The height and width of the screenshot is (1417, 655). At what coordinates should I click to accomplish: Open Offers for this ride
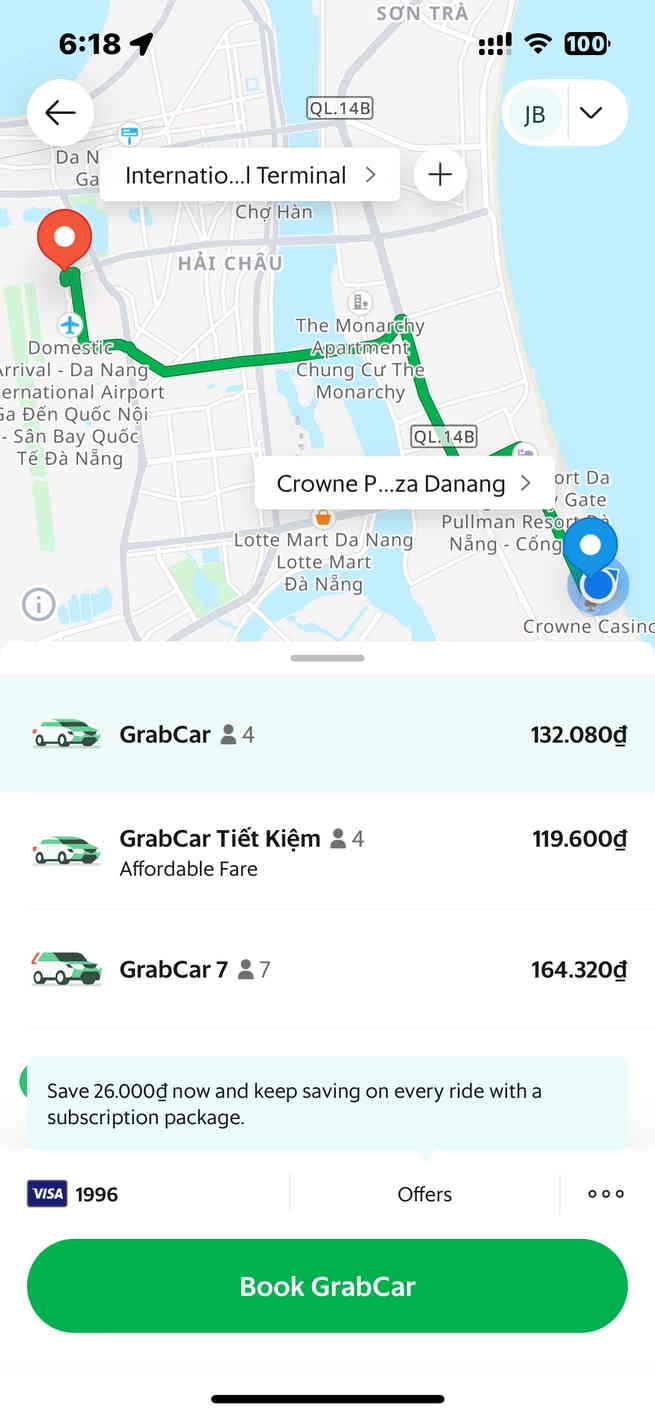click(x=425, y=1194)
